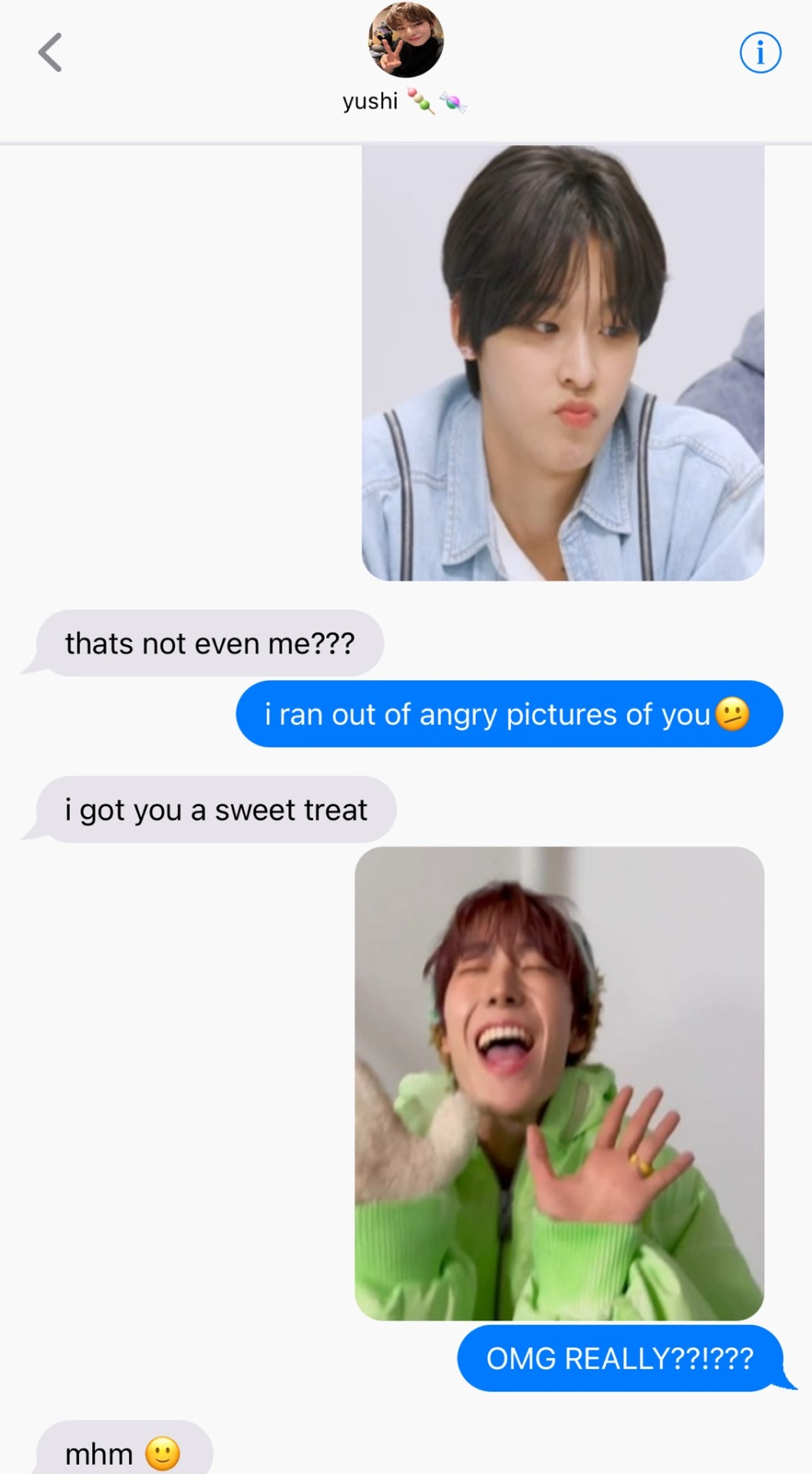Open the conversation info button
Image resolution: width=812 pixels, height=1474 pixels.
[x=760, y=53]
